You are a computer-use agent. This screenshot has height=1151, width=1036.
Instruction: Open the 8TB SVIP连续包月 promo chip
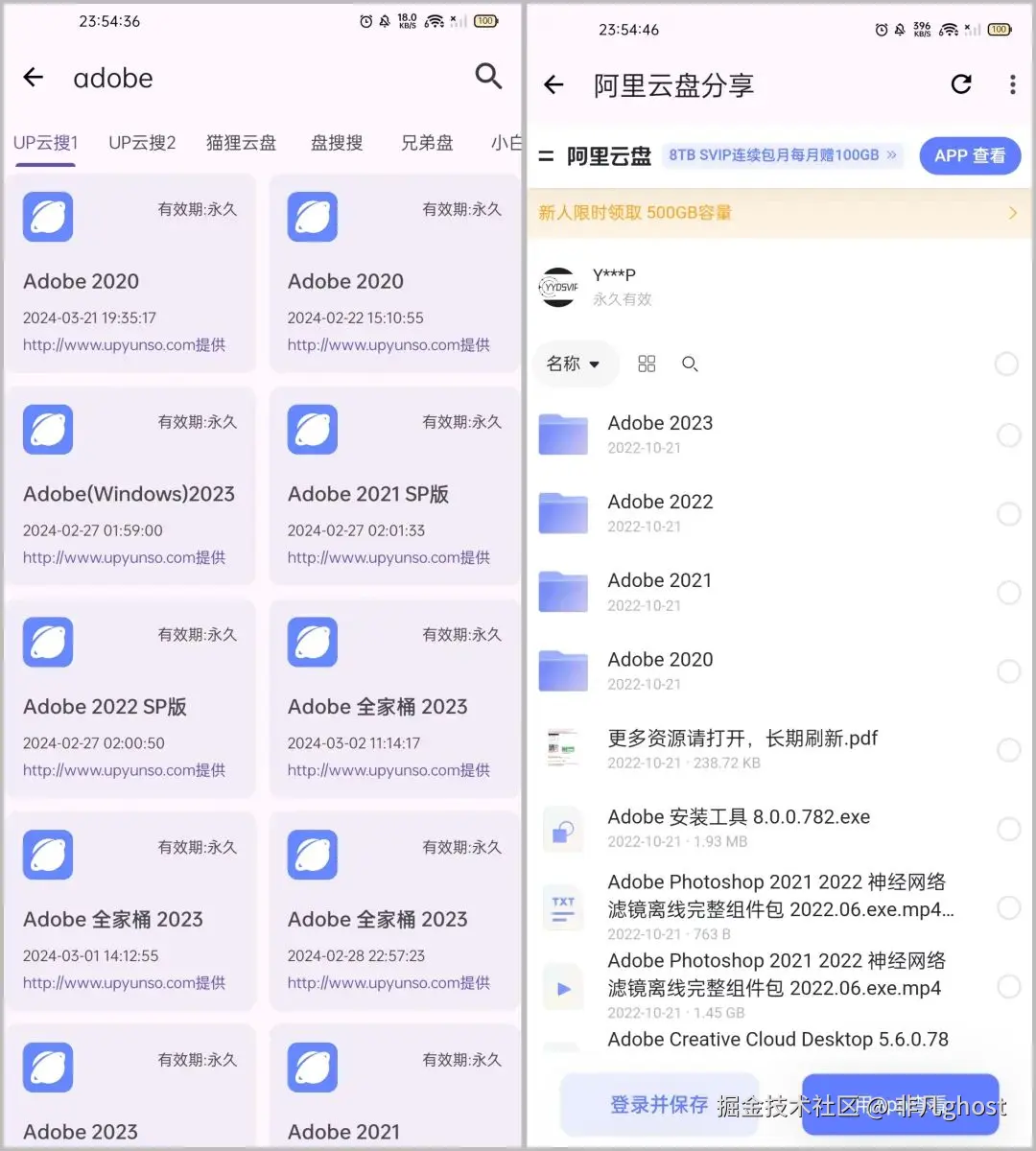pyautogui.click(x=782, y=155)
